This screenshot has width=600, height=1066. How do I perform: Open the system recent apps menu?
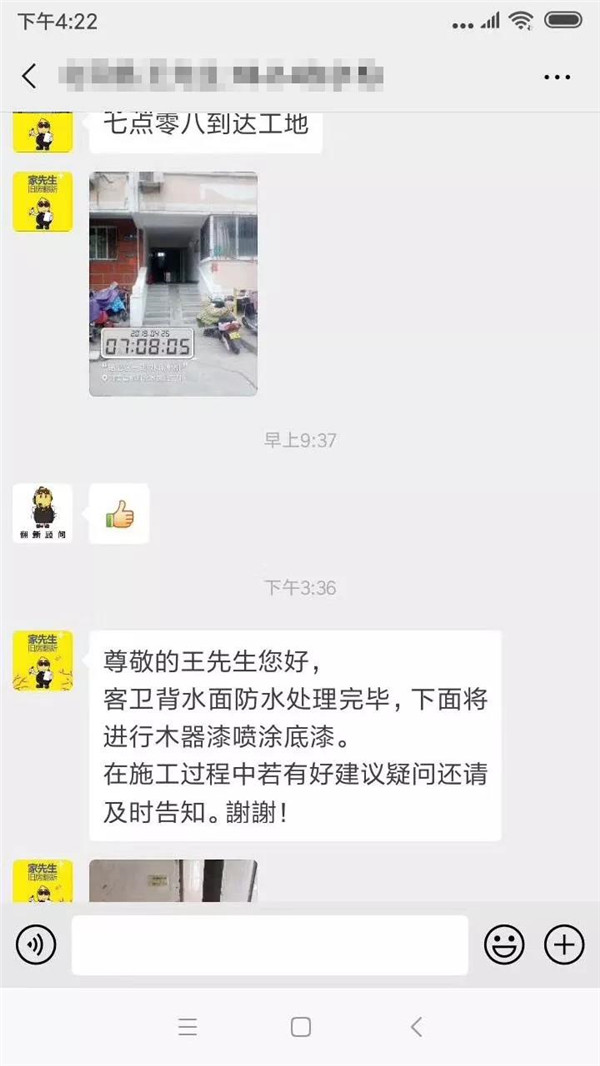[187, 1027]
